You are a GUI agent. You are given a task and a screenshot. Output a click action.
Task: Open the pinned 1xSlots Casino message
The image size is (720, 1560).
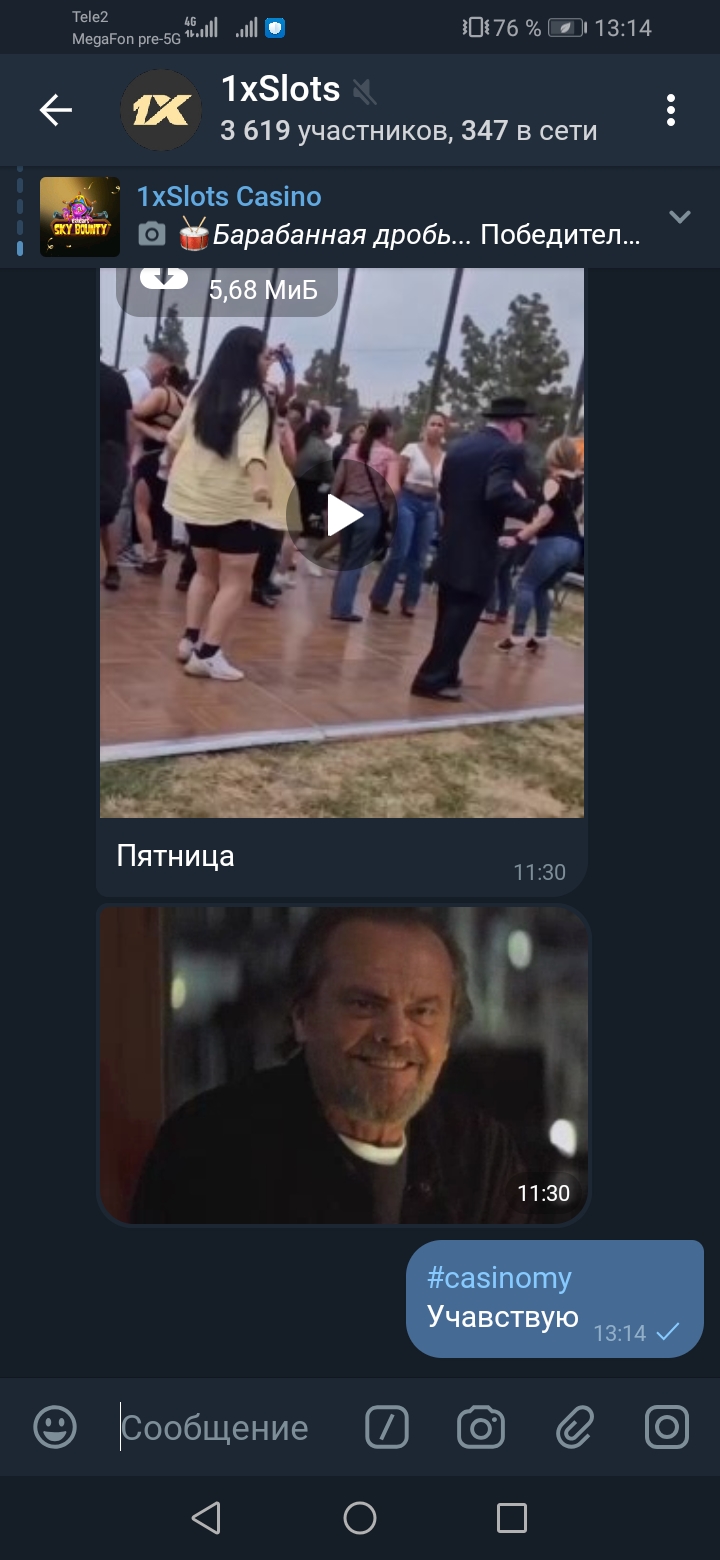340,217
